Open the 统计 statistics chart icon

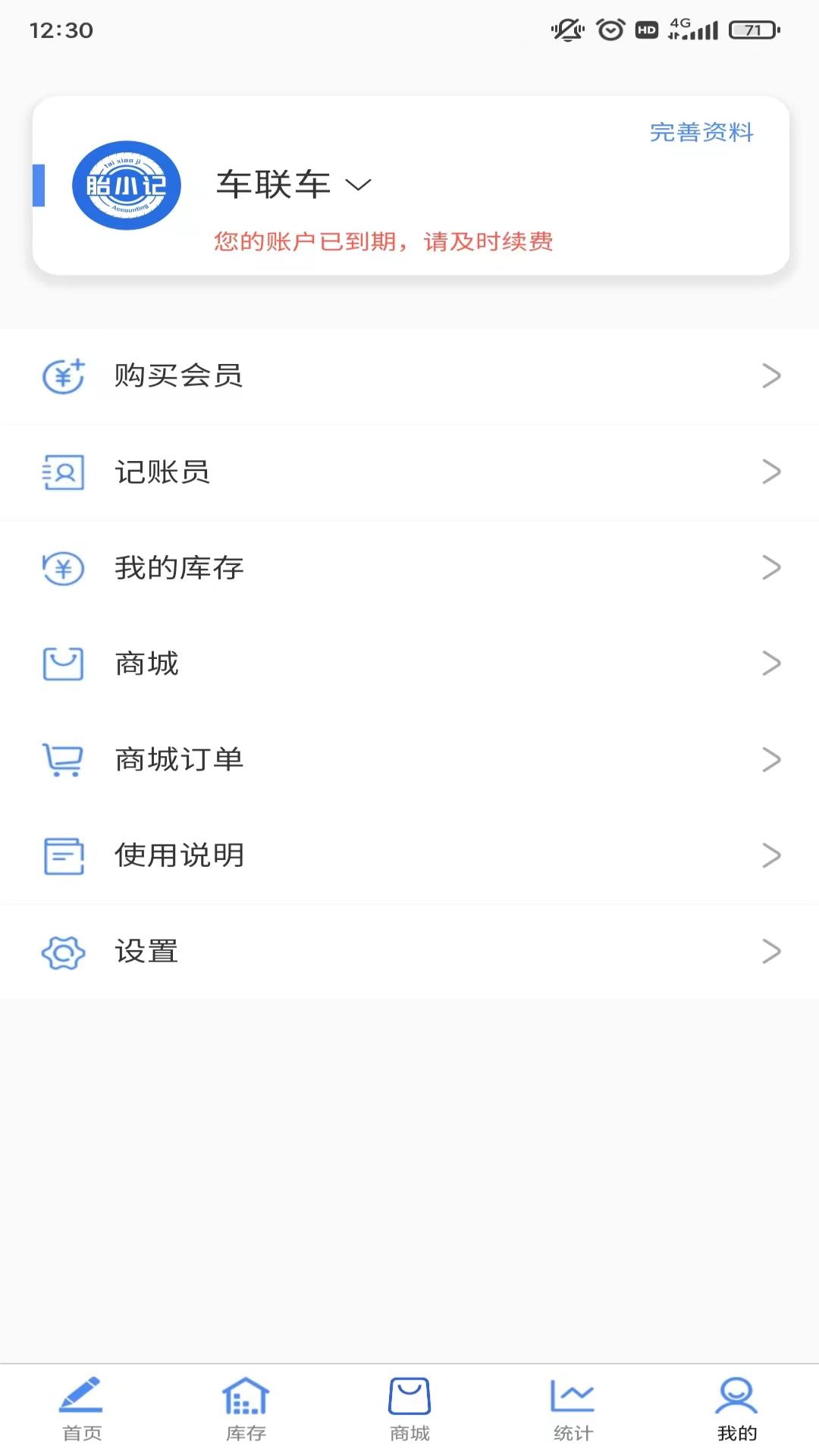point(573,1404)
